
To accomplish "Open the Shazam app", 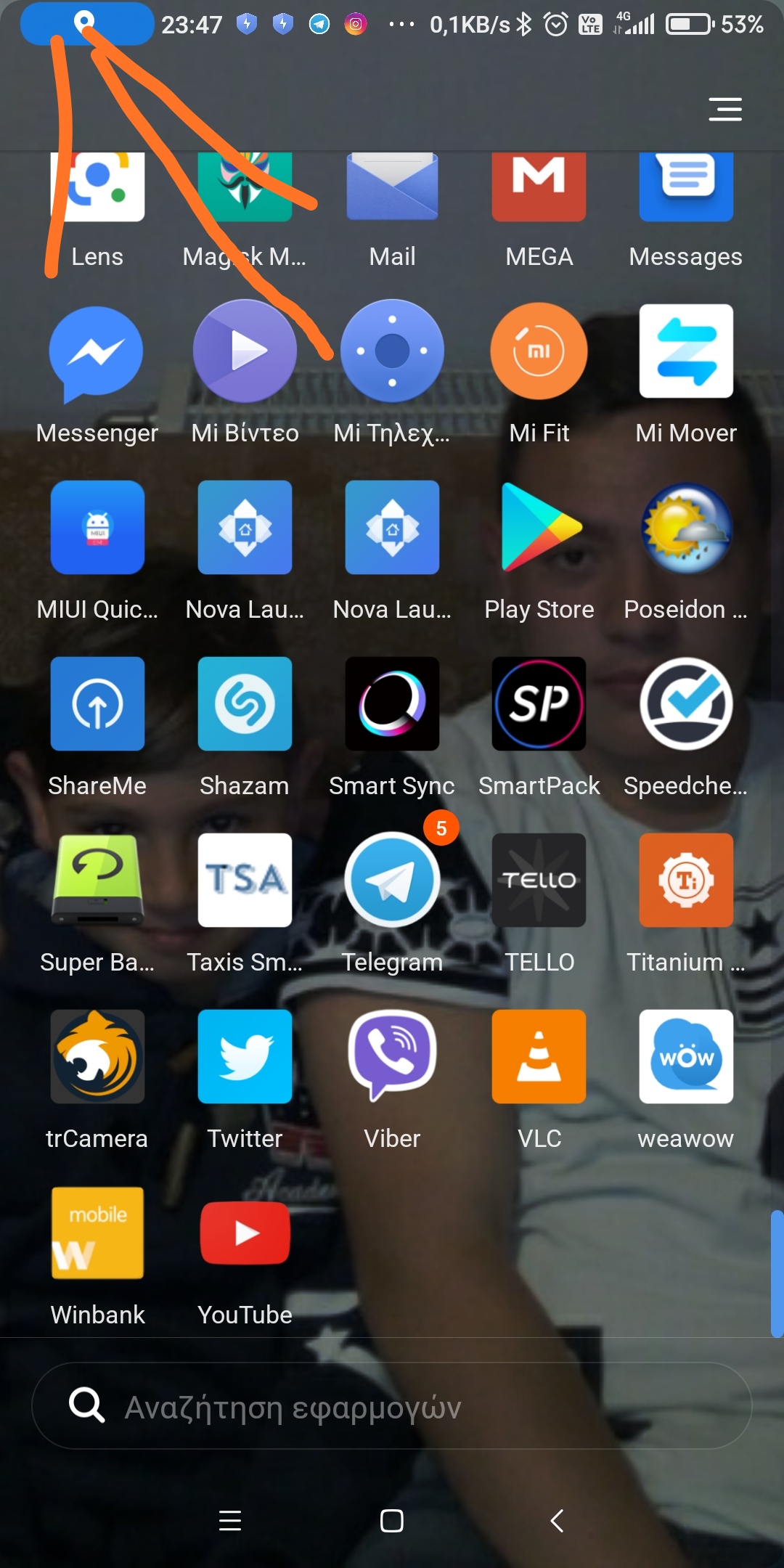I will coord(245,703).
